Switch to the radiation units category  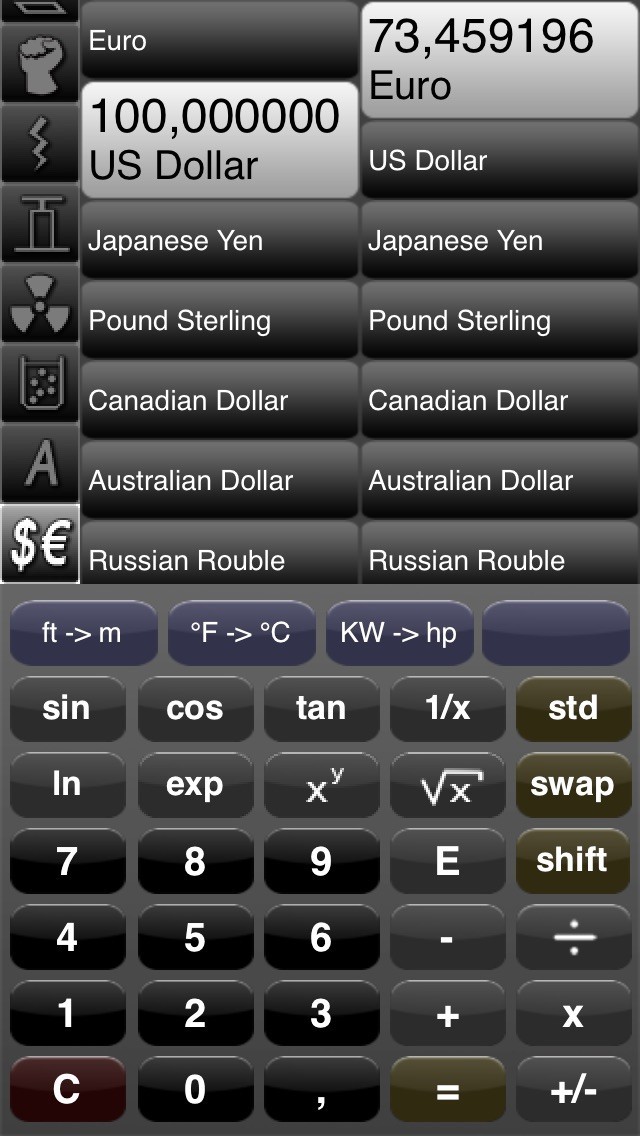(x=40, y=305)
